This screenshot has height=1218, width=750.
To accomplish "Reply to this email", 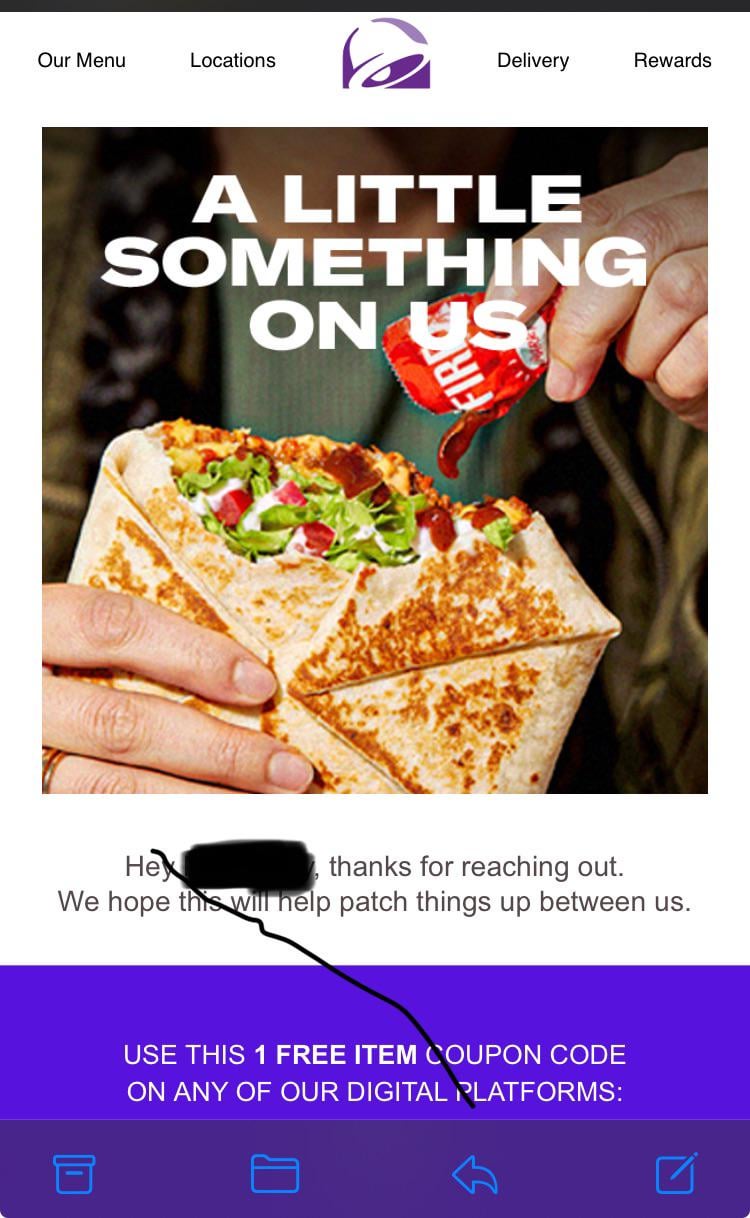I will tap(474, 1173).
